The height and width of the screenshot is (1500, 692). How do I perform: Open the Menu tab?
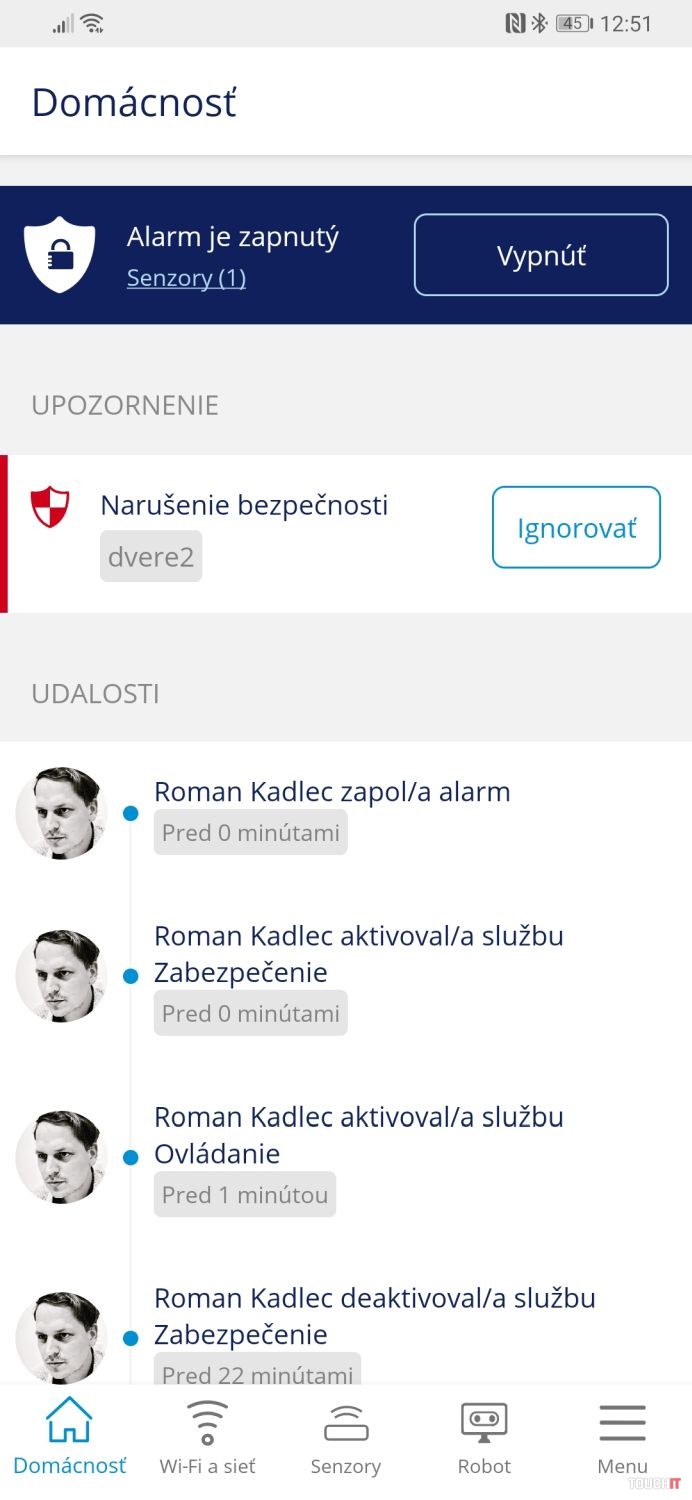pyautogui.click(x=622, y=1438)
